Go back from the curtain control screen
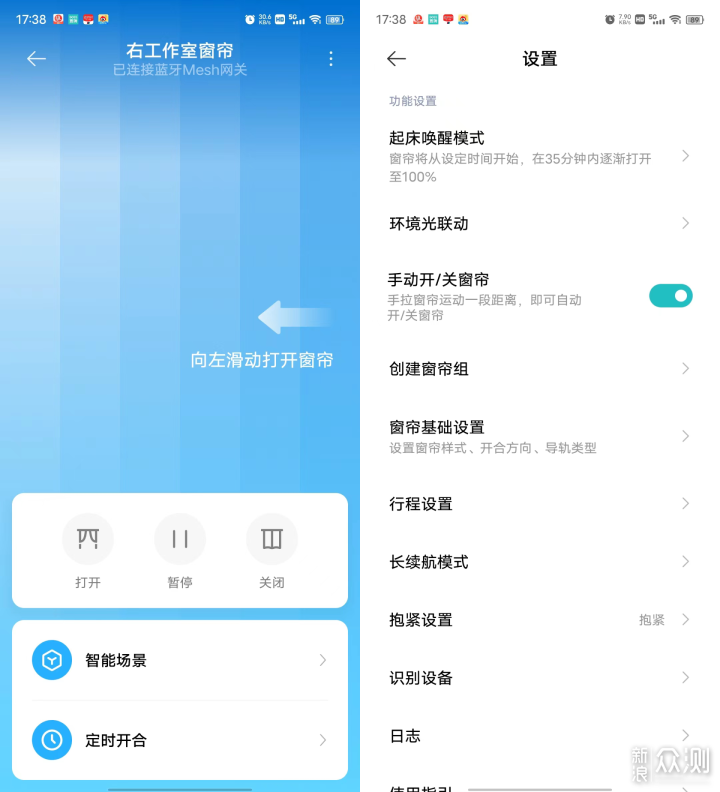This screenshot has width=720, height=792. tap(37, 59)
